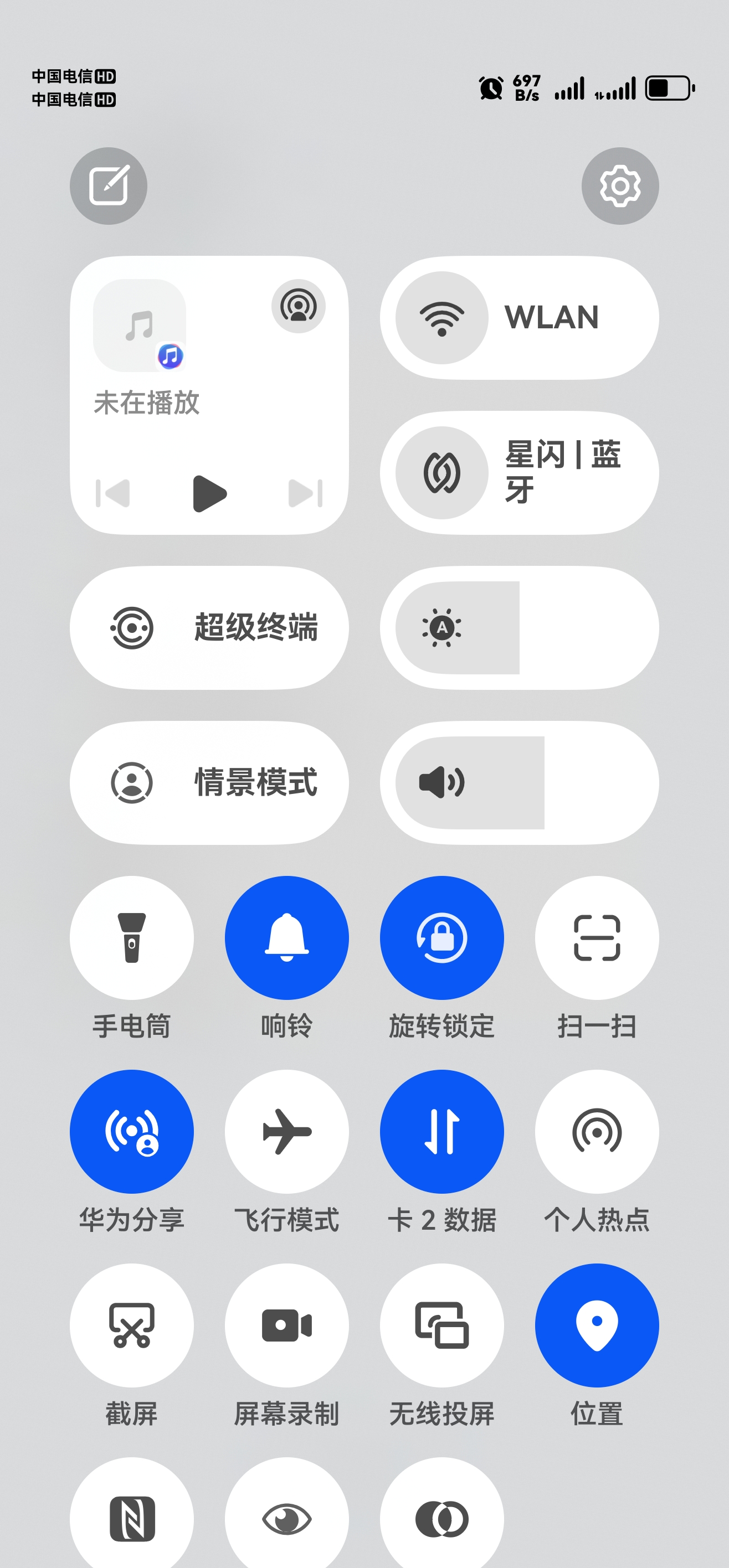This screenshot has height=1568, width=729.
Task: Start 屏幕录制 screen recording
Action: click(287, 1325)
